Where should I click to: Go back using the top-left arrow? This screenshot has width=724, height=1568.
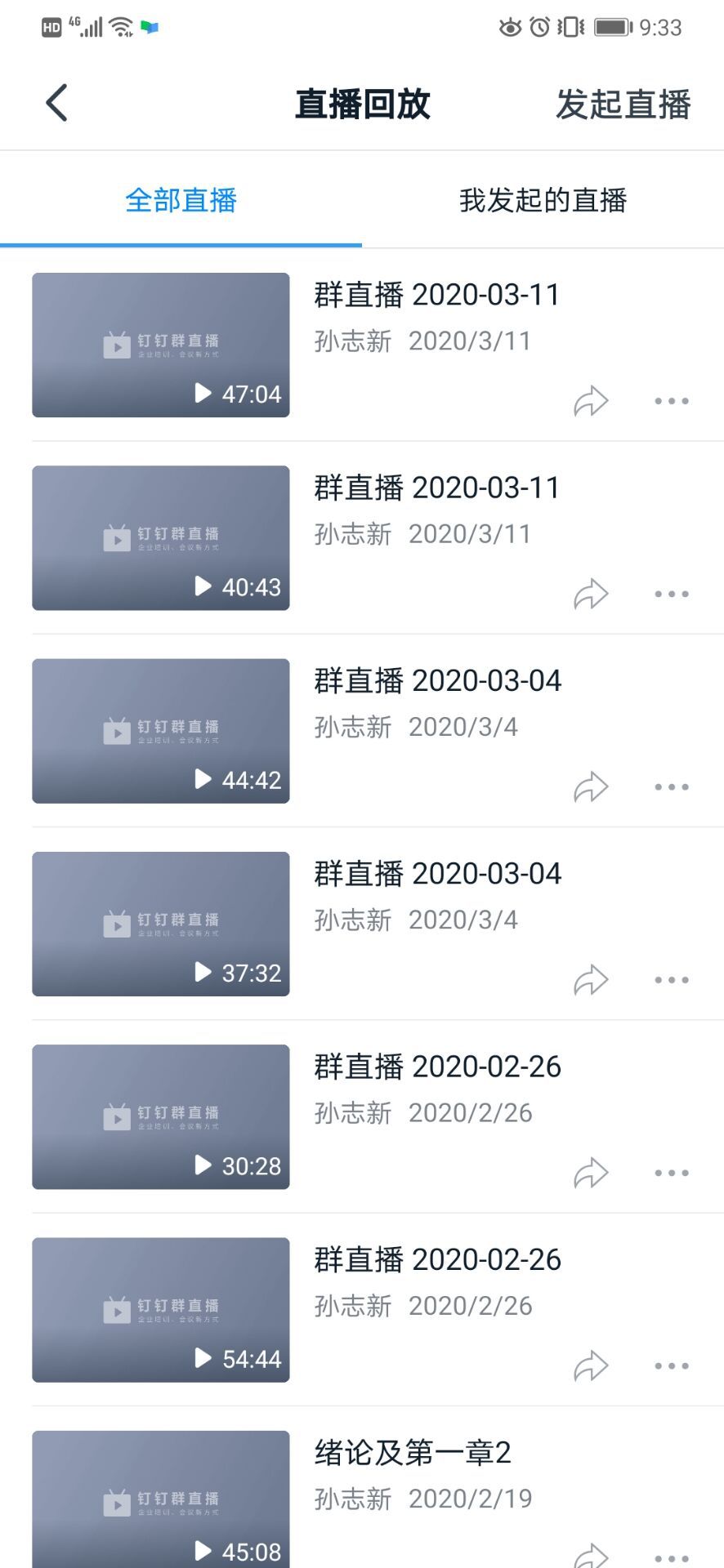[56, 104]
